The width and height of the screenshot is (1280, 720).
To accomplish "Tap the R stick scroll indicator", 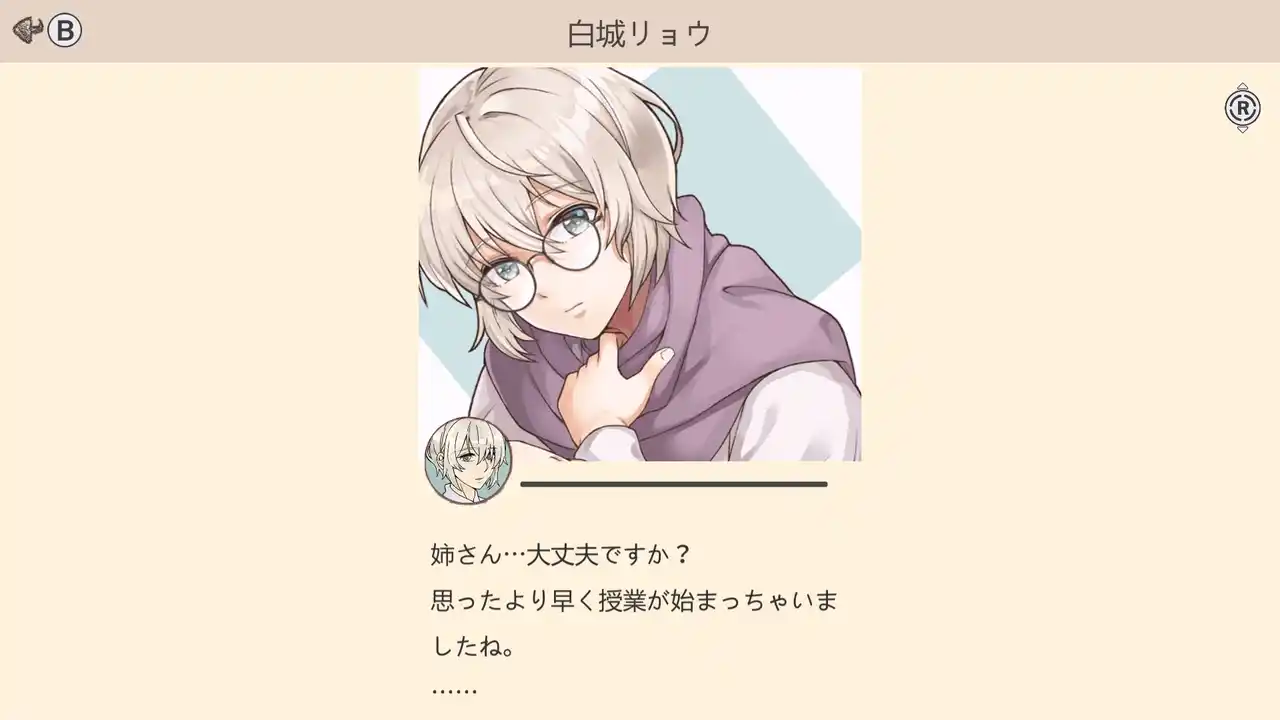I will (x=1242, y=108).
